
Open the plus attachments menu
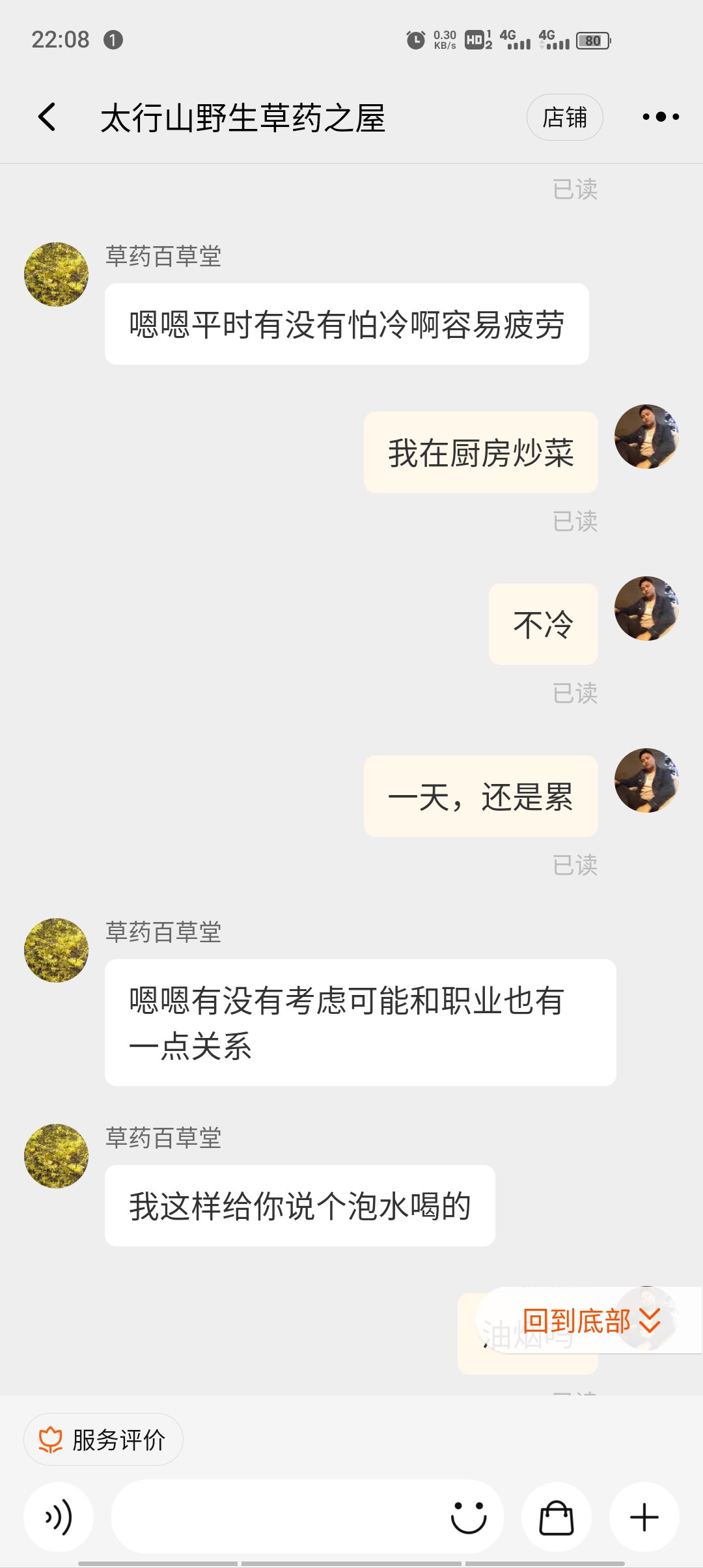click(644, 1518)
